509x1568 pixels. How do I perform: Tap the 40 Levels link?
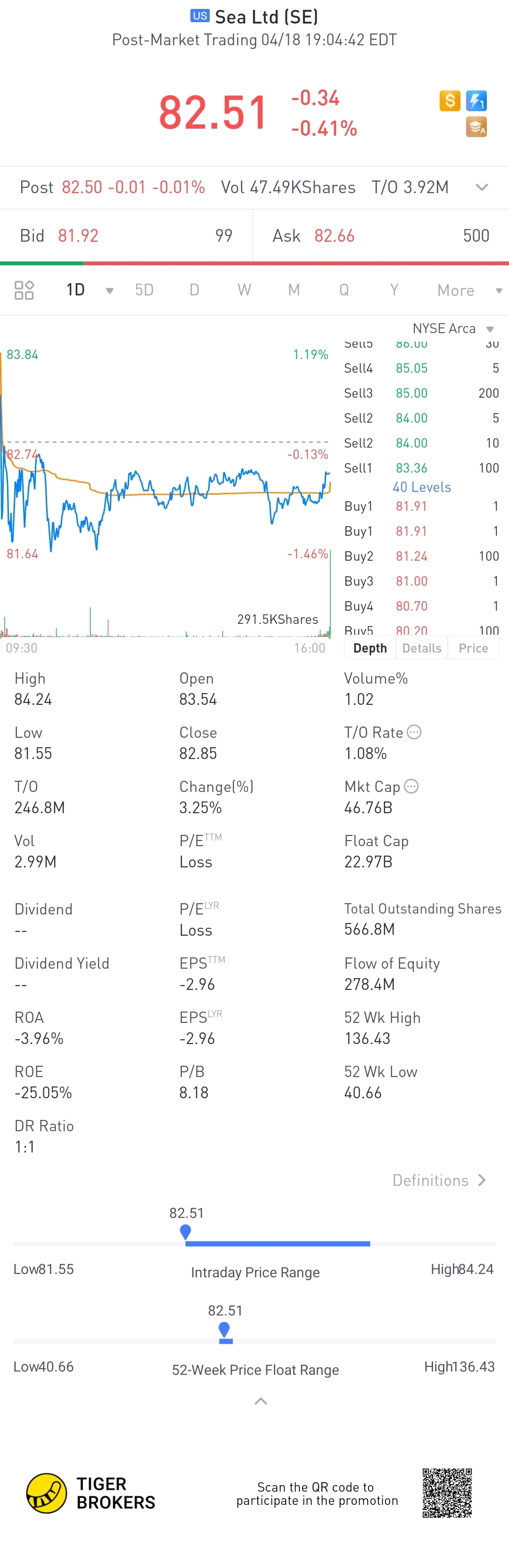(x=422, y=487)
